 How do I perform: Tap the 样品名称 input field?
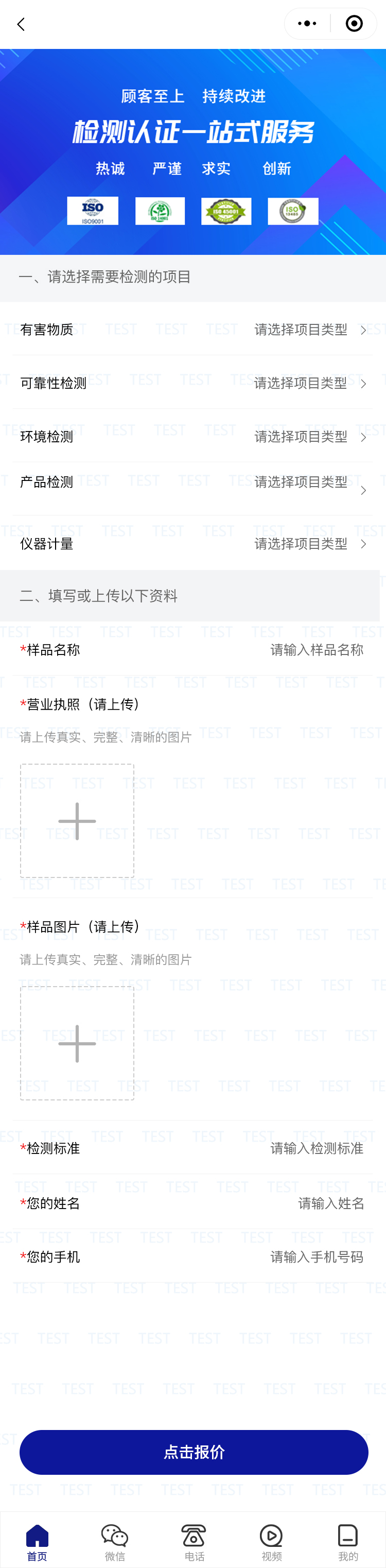[x=316, y=650]
